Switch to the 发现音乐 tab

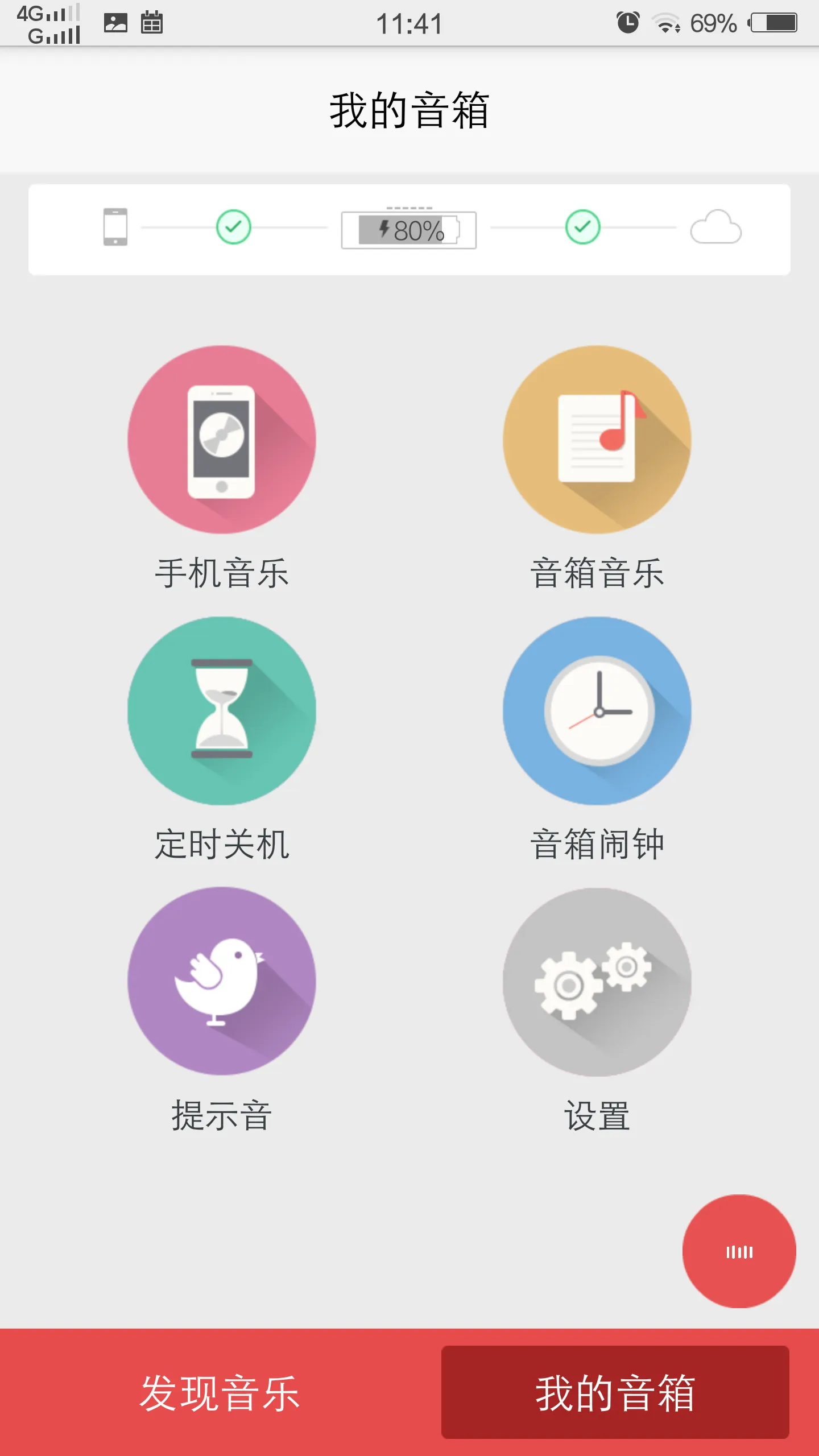point(220,1392)
